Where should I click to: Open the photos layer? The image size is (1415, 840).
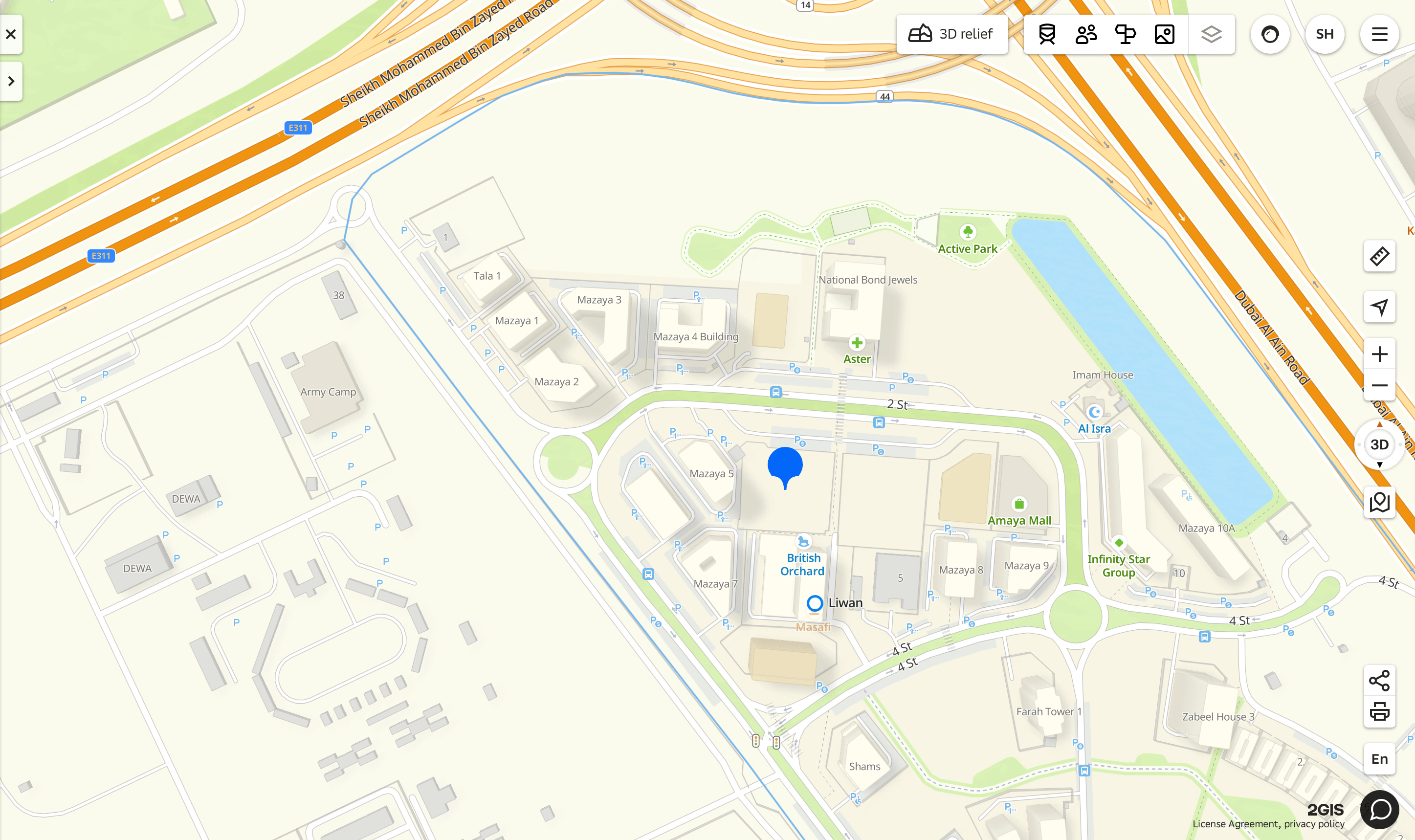tap(1164, 35)
